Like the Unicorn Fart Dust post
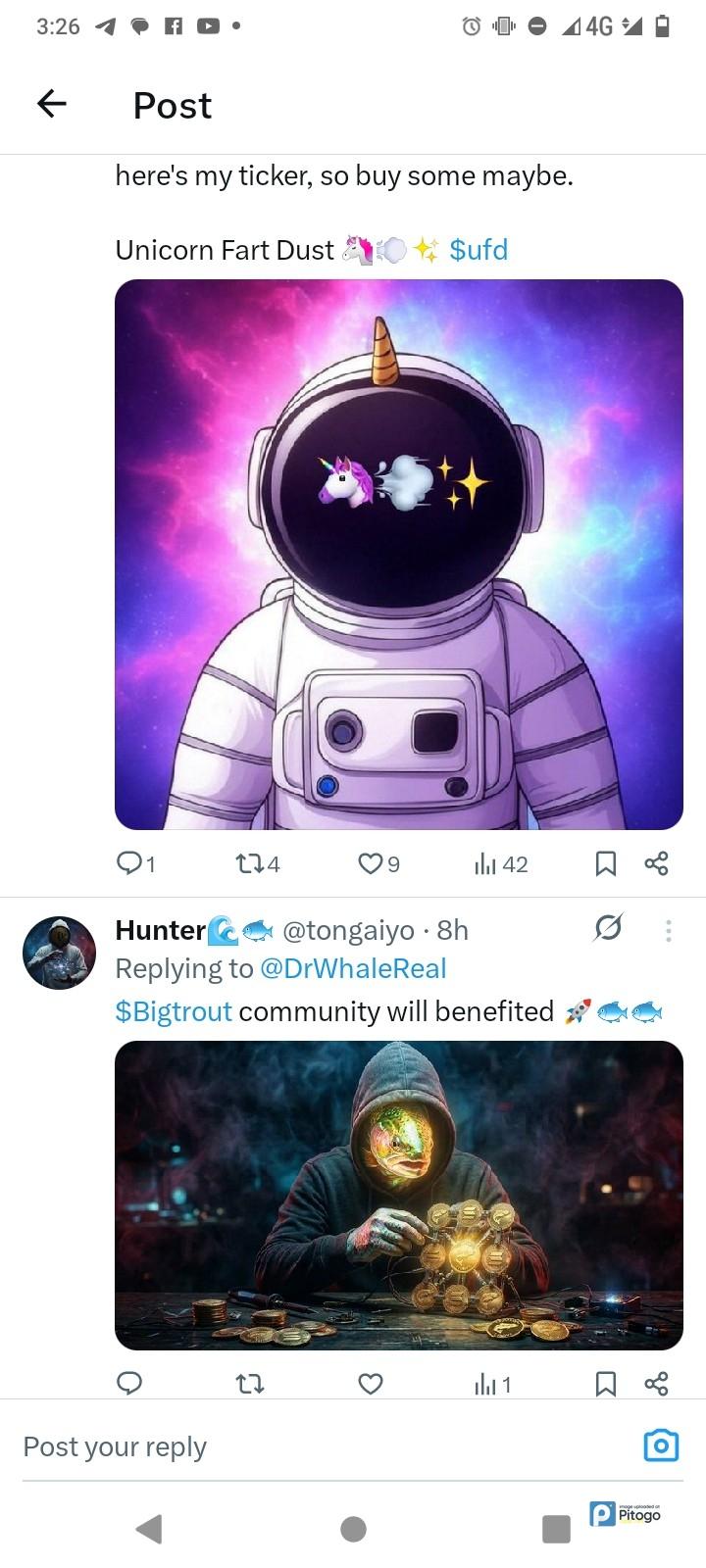 370,863
